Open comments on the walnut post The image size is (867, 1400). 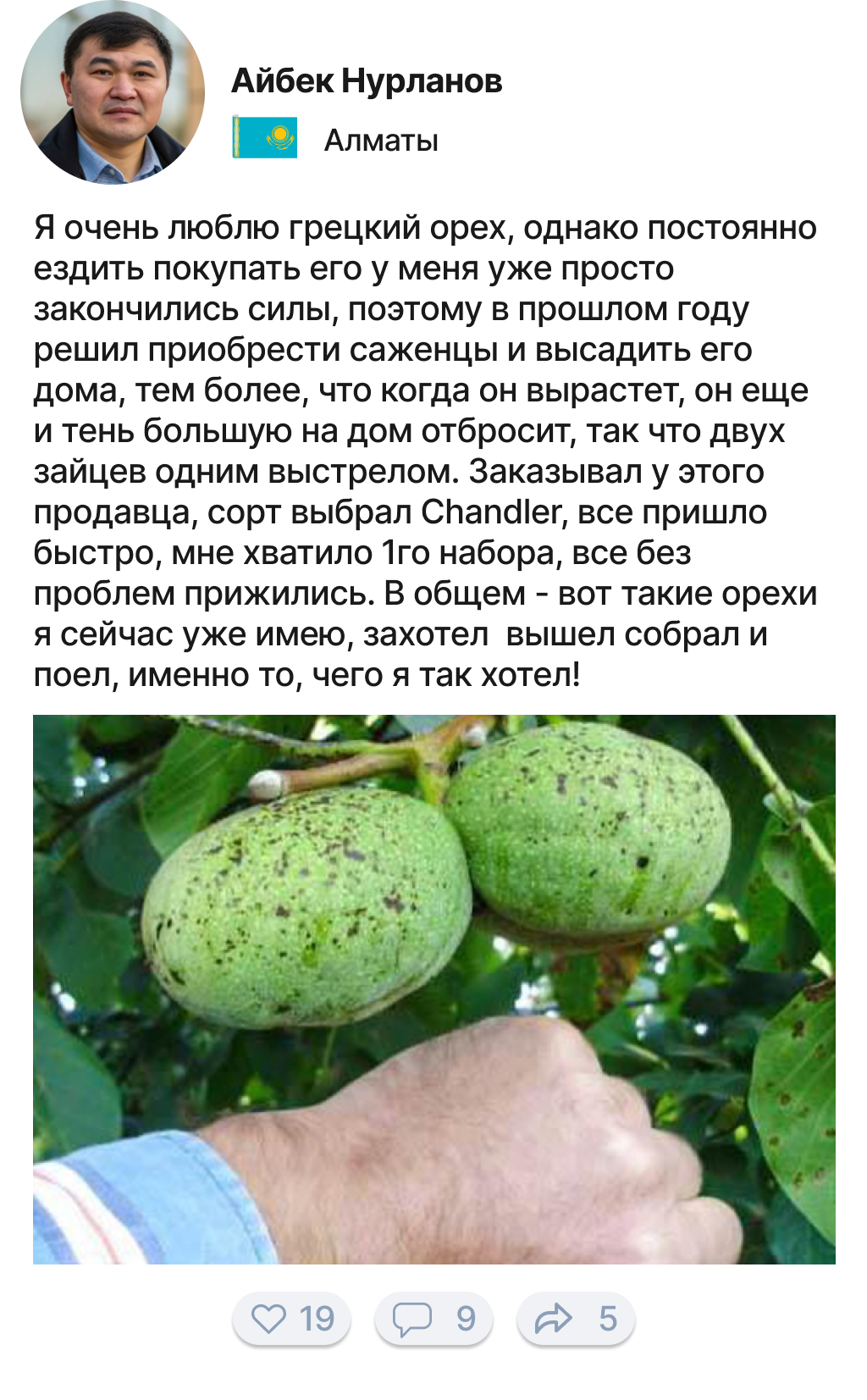click(433, 1319)
